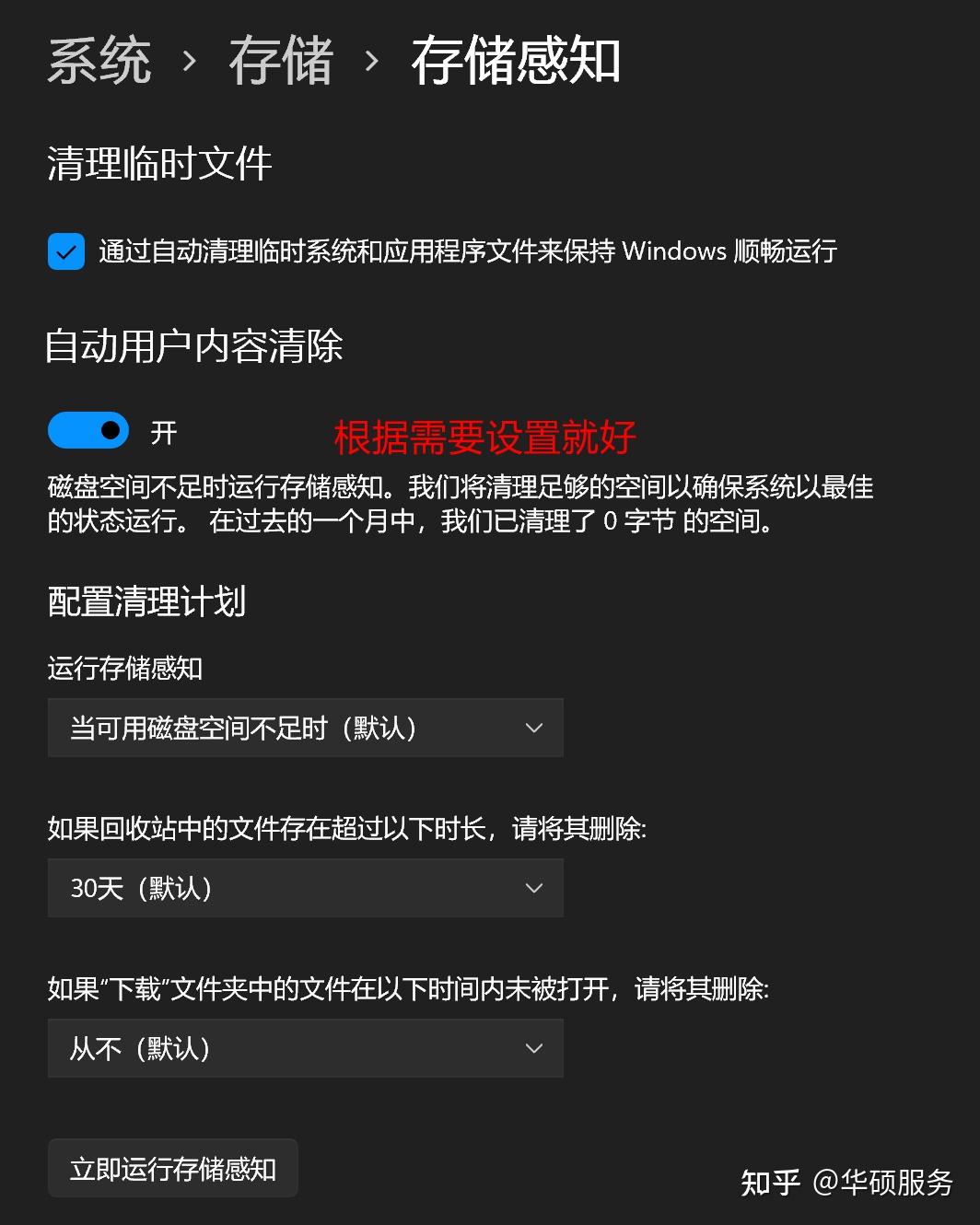Open the recycle bin 30天 dropdown
Viewport: 980px width, 1225px height.
[305, 888]
